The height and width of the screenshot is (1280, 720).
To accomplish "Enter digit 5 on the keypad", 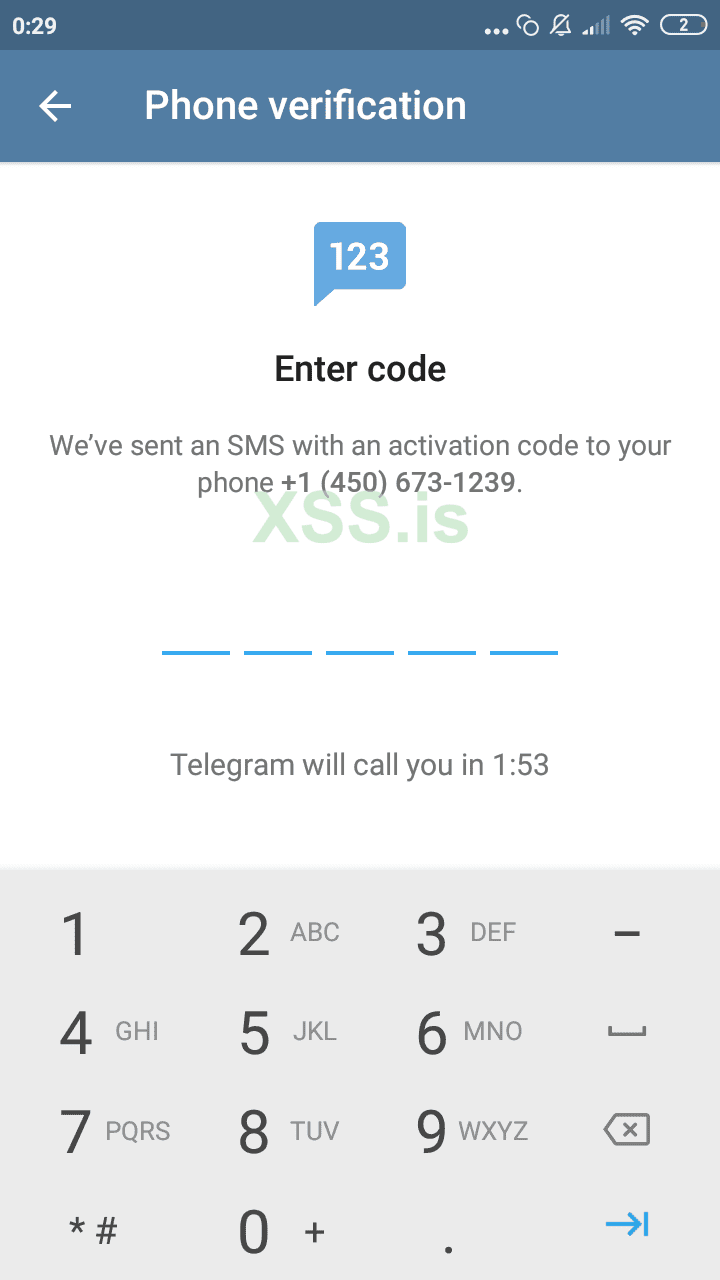I will click(270, 1033).
